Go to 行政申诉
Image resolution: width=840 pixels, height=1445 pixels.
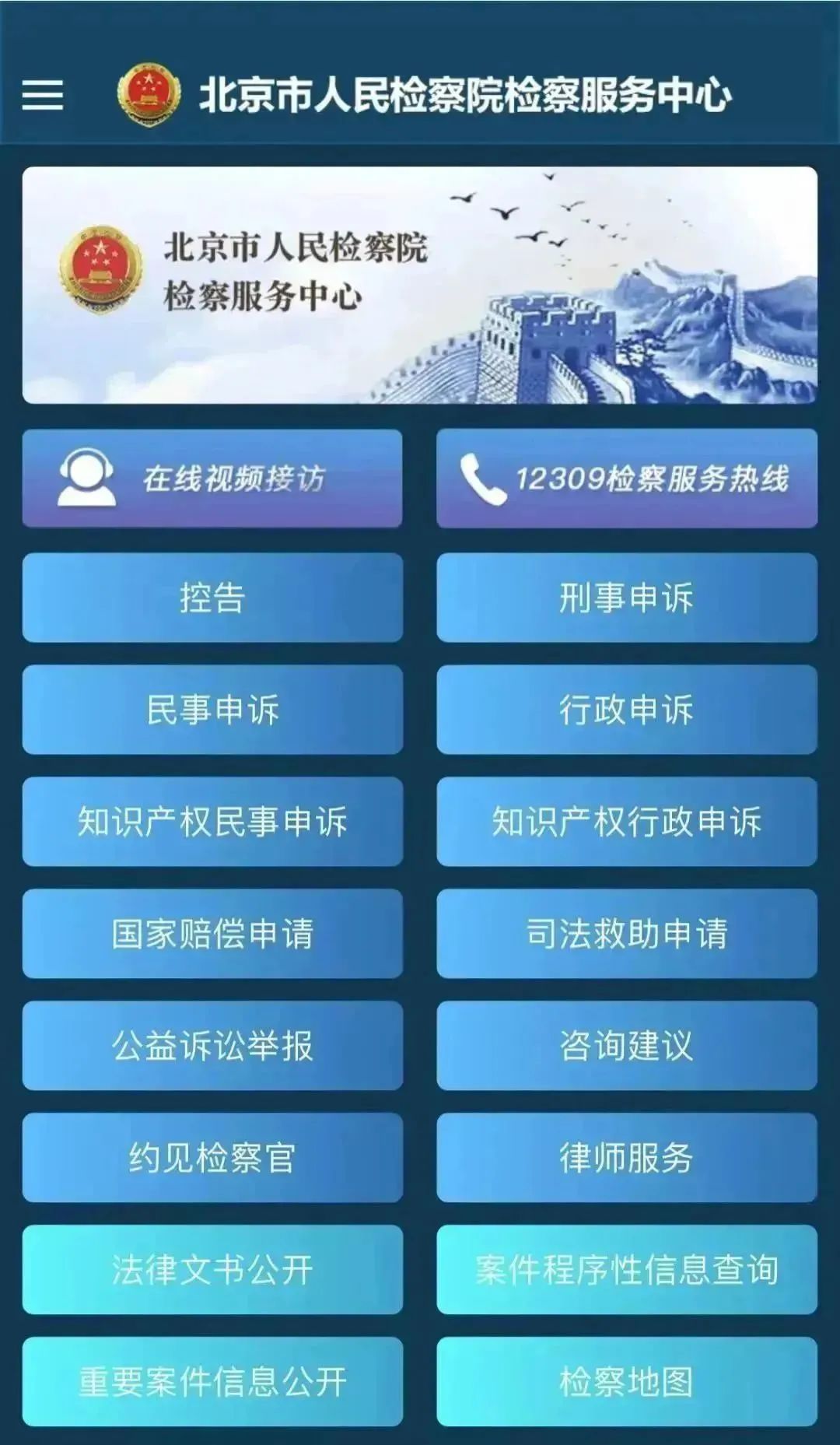627,710
